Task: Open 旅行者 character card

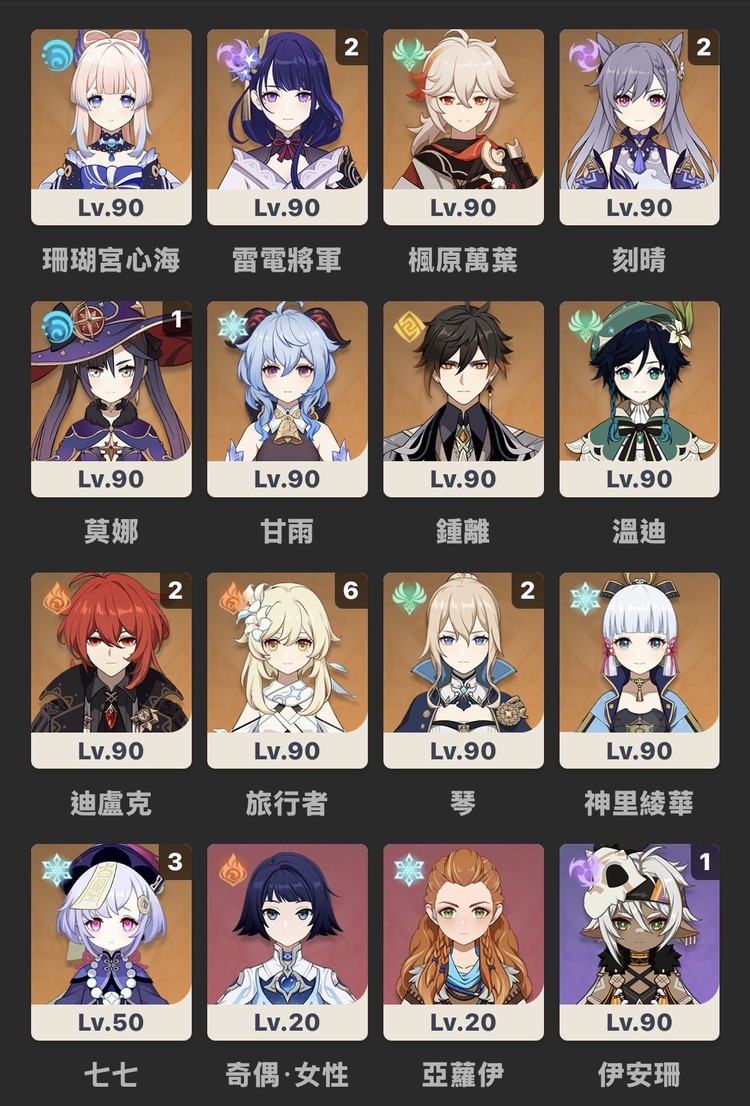Action: coord(287,670)
